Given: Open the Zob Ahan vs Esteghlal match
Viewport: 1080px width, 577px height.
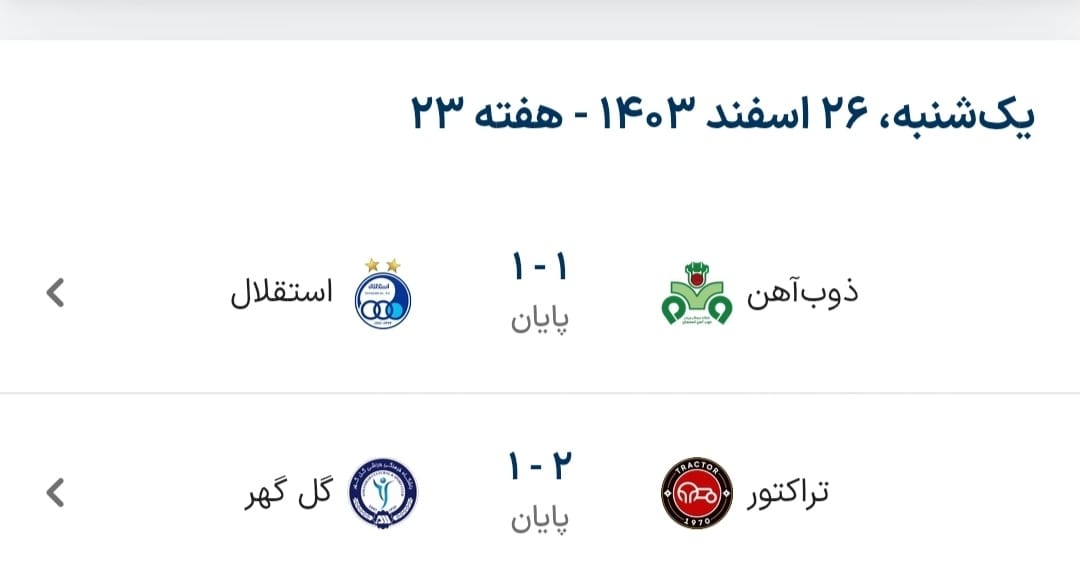Looking at the screenshot, I should click(540, 292).
